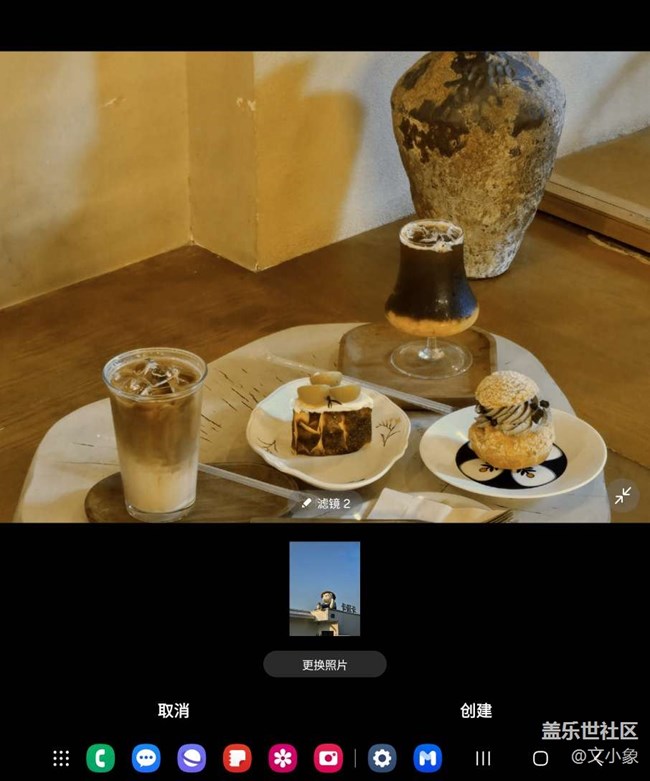Open the pink flower Gallery app
Image resolution: width=650 pixels, height=781 pixels.
pyautogui.click(x=282, y=758)
